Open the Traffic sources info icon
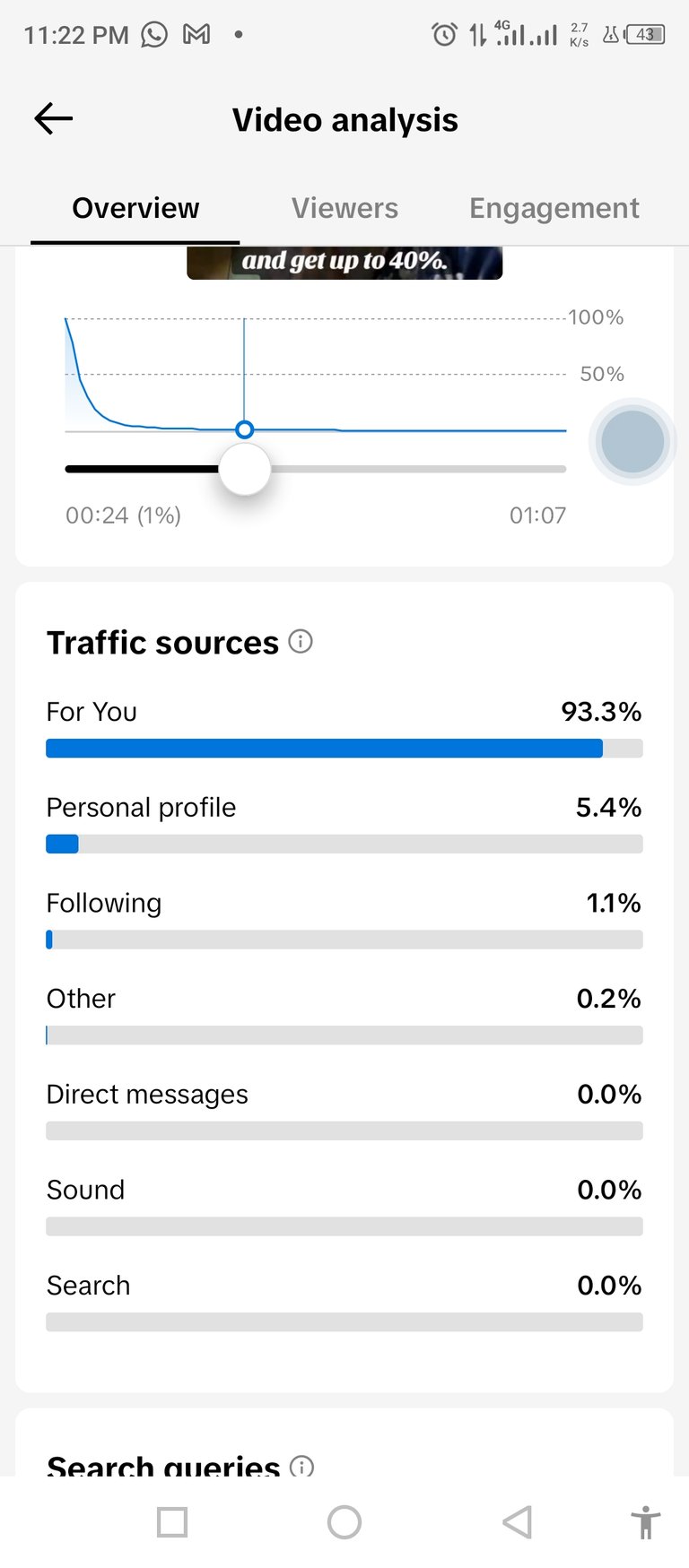The width and height of the screenshot is (689, 1568). click(x=301, y=641)
